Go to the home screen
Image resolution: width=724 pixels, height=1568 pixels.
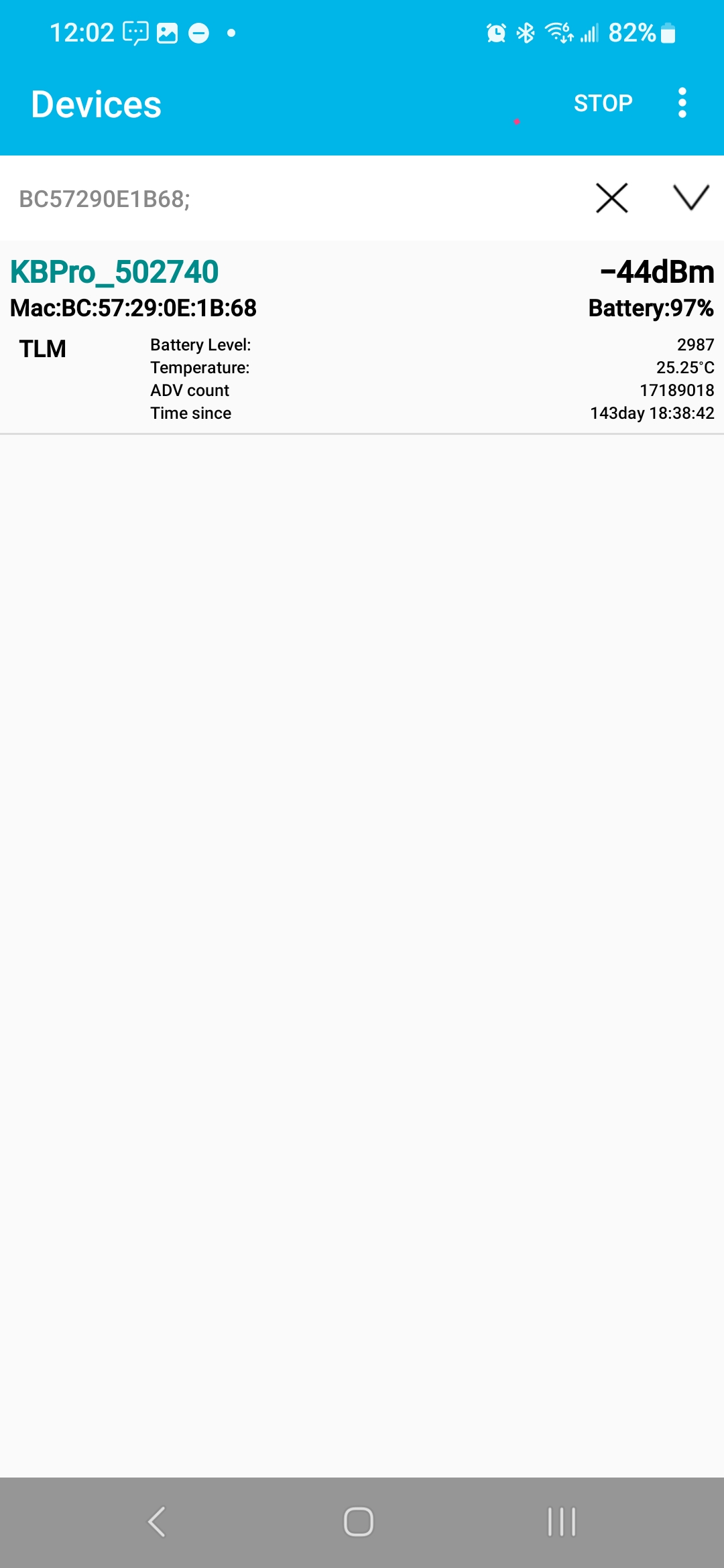(x=359, y=1521)
